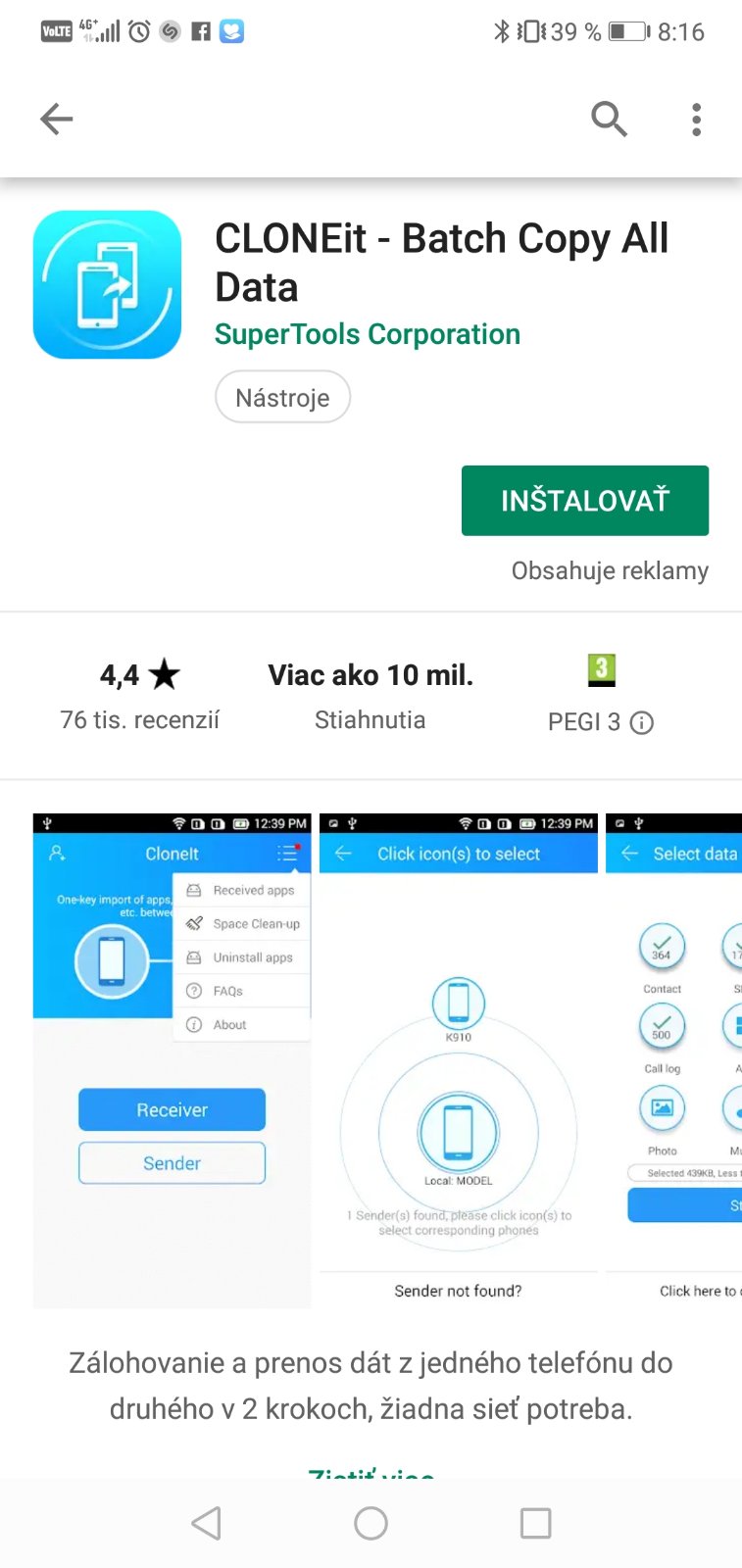Tap the system home button
The height and width of the screenshot is (1568, 742).
click(371, 1523)
